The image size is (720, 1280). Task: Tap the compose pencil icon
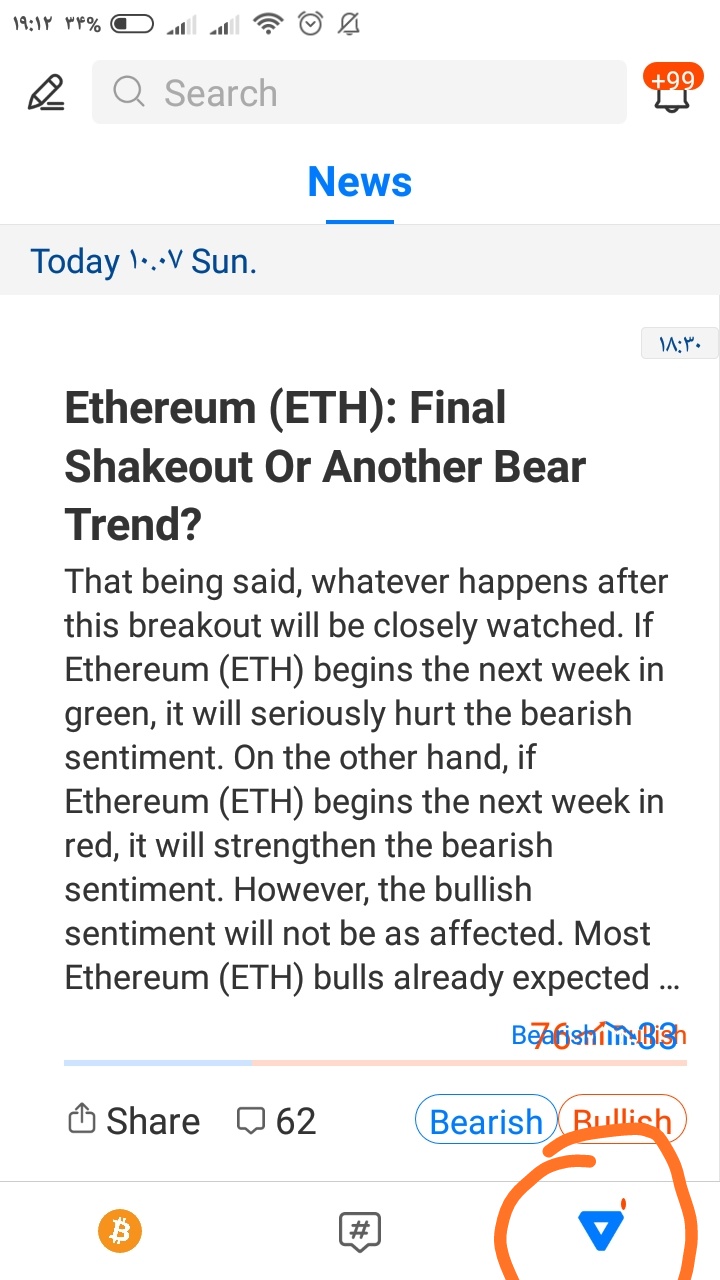point(46,93)
